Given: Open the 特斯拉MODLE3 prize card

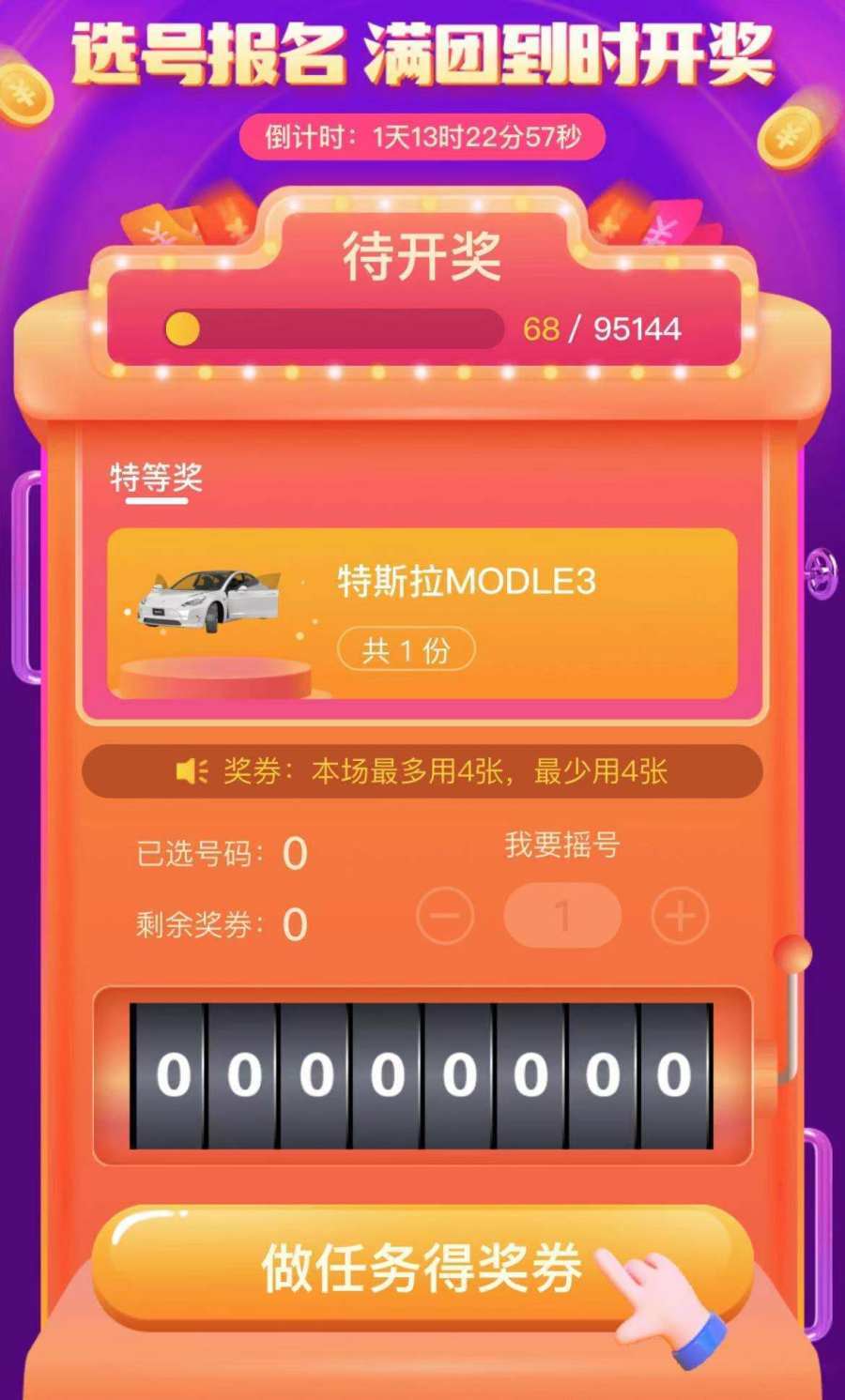Looking at the screenshot, I should (422, 614).
